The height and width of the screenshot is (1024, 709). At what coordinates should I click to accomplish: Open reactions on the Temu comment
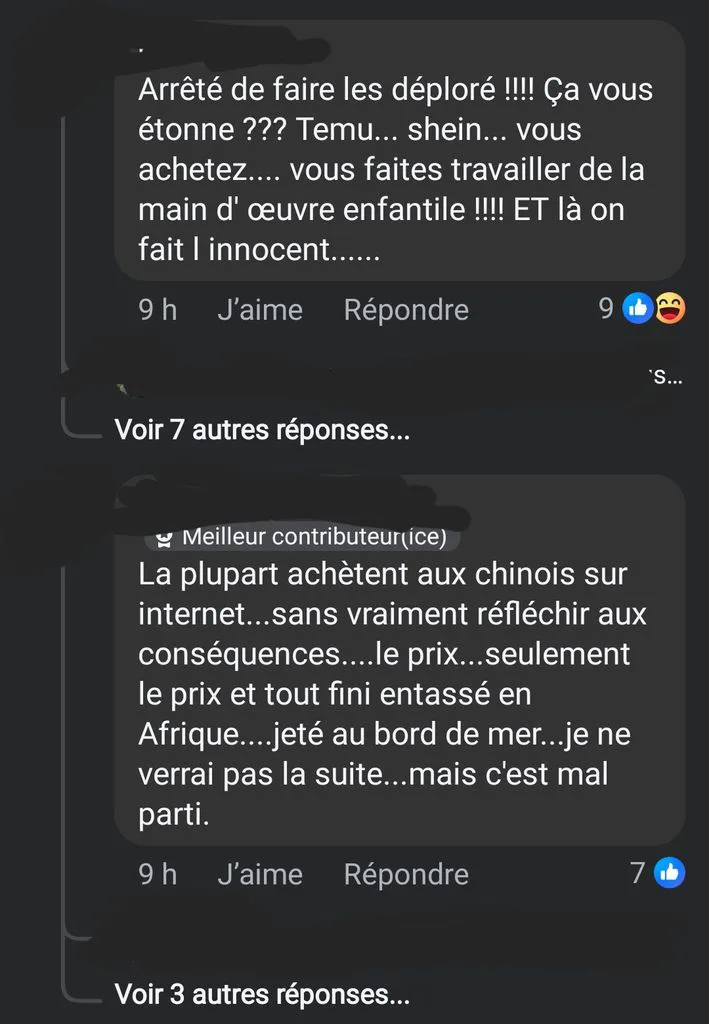click(642, 308)
